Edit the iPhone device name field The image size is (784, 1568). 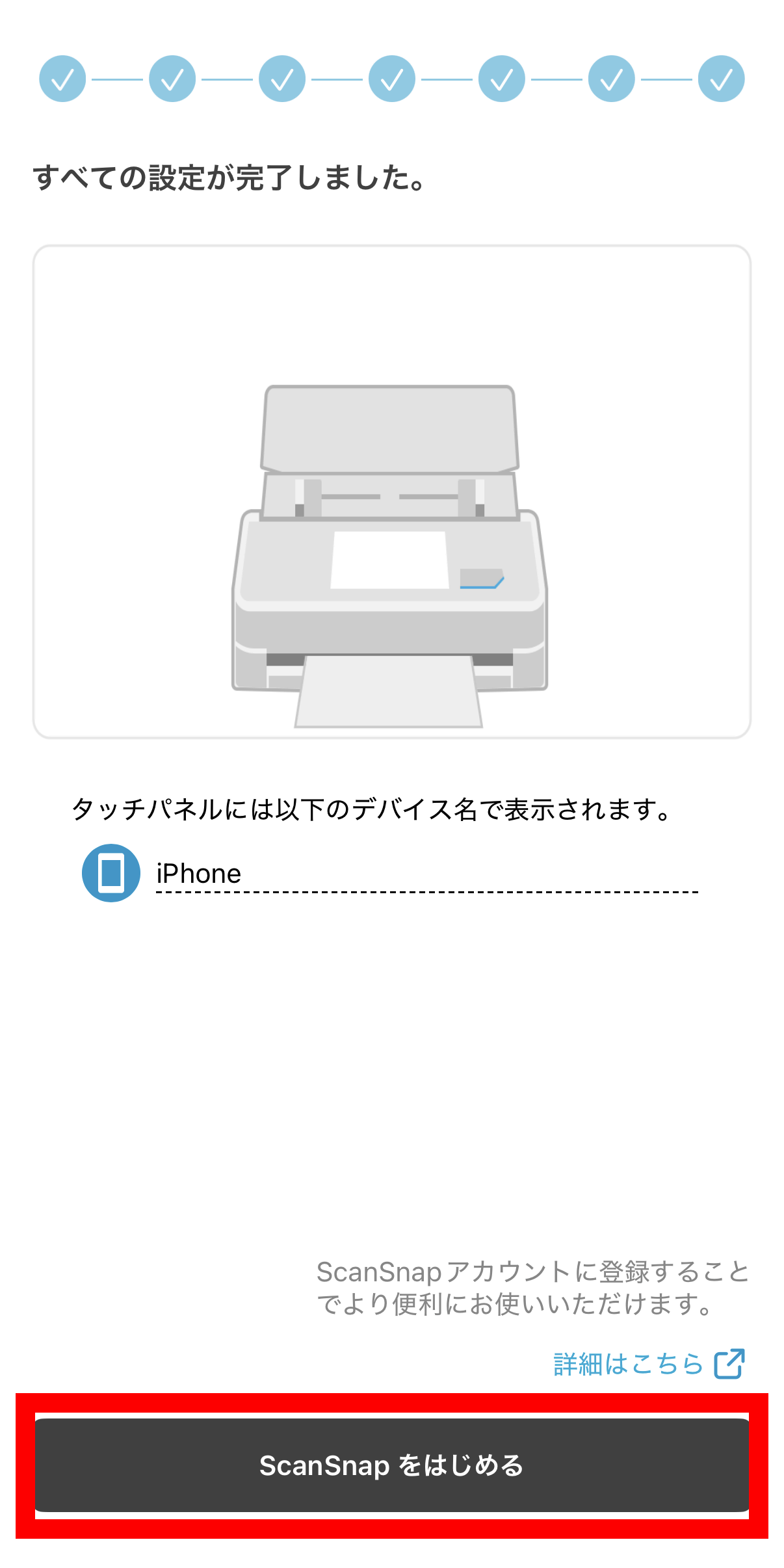point(427,873)
